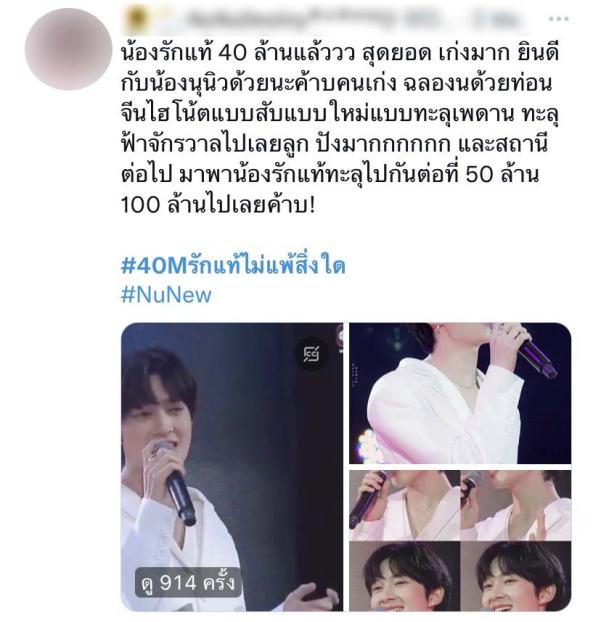Open the four-panel collage photo

459,540
